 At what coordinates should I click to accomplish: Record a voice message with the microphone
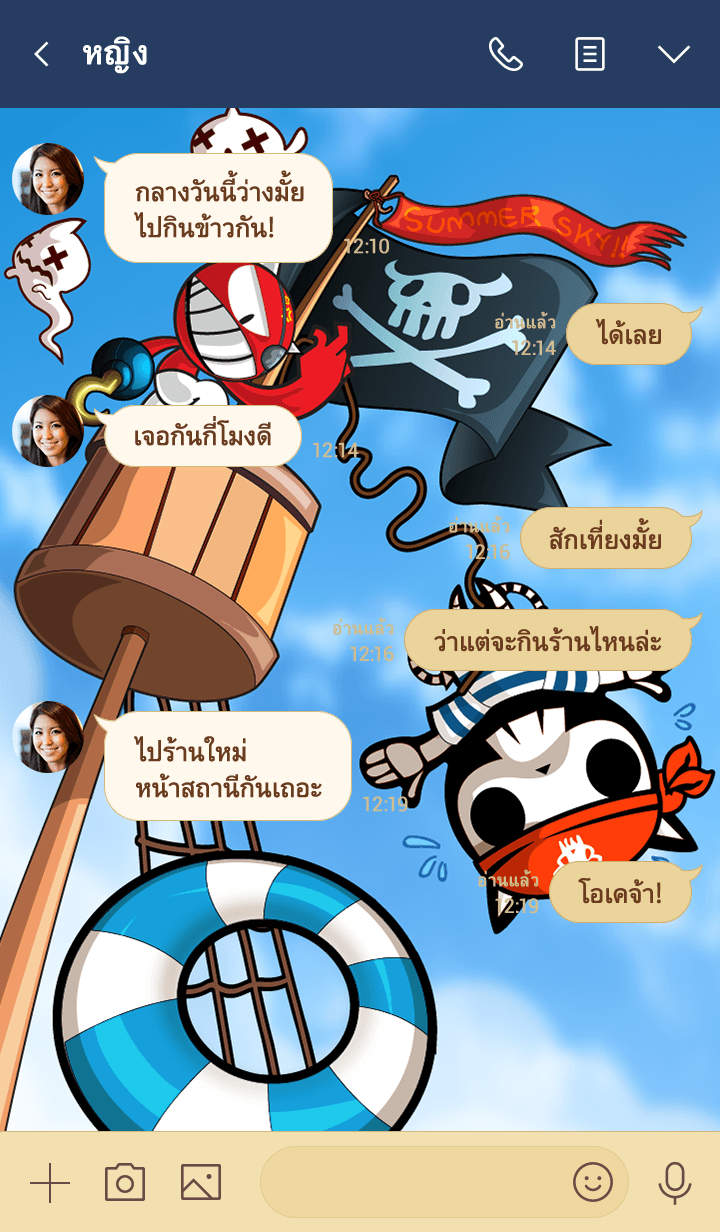[674, 1183]
